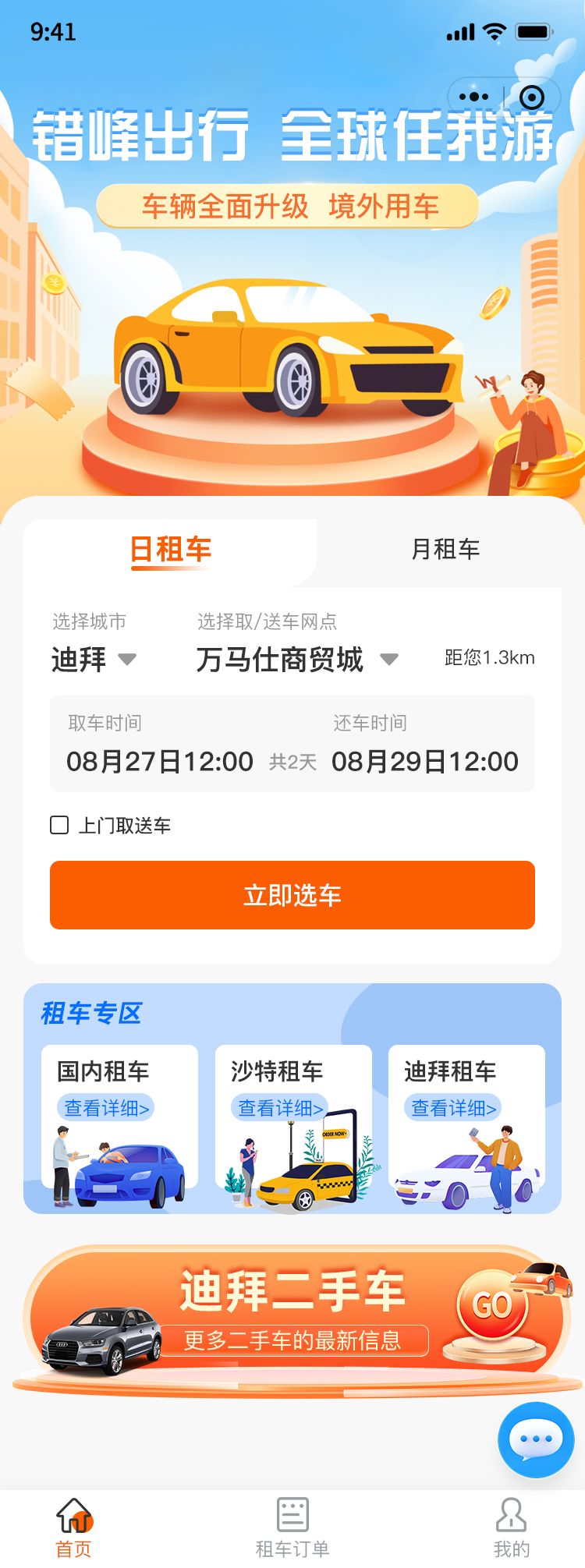
Task: Open the mini program more options menu
Action: tap(474, 97)
